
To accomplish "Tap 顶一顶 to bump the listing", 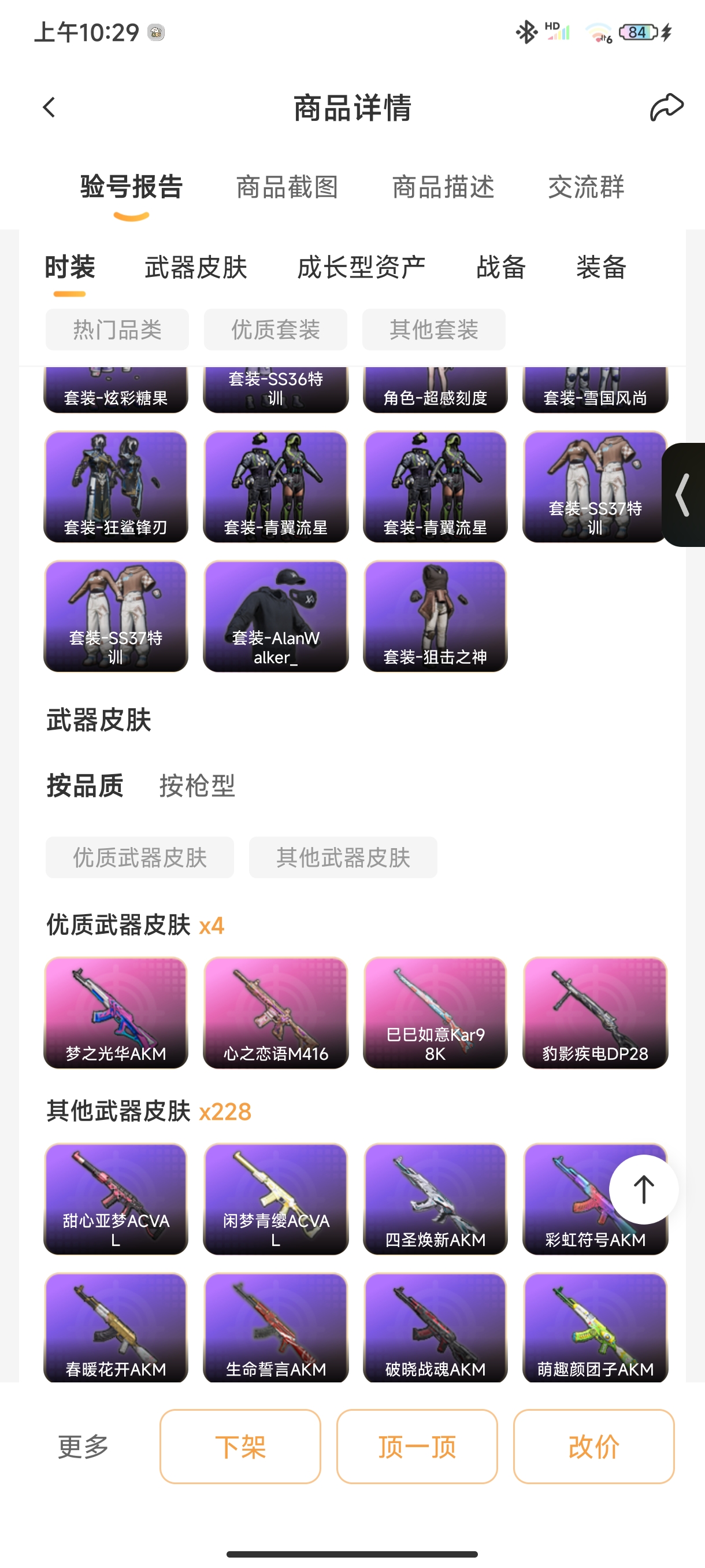I will 417,1446.
